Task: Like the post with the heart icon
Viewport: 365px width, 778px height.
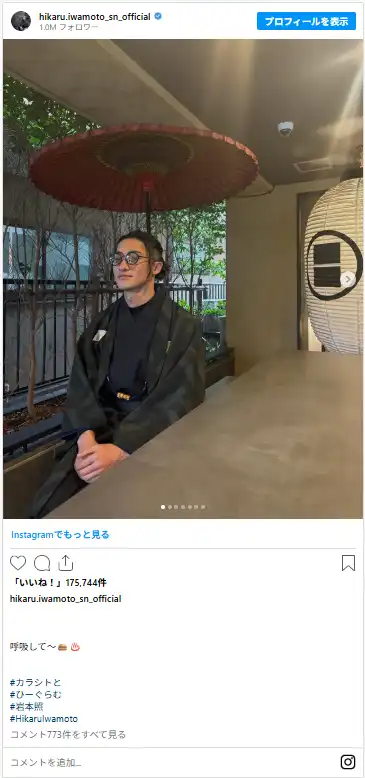Action: pos(18,563)
